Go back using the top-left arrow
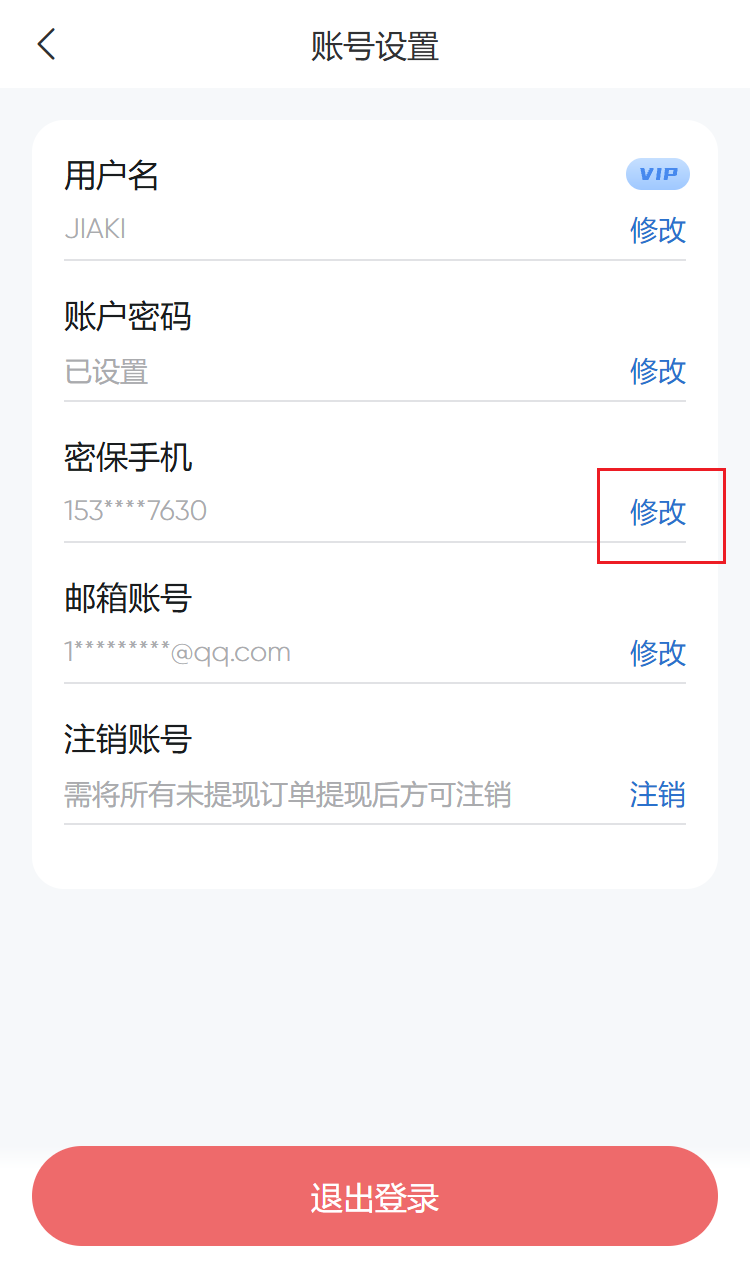 point(46,45)
